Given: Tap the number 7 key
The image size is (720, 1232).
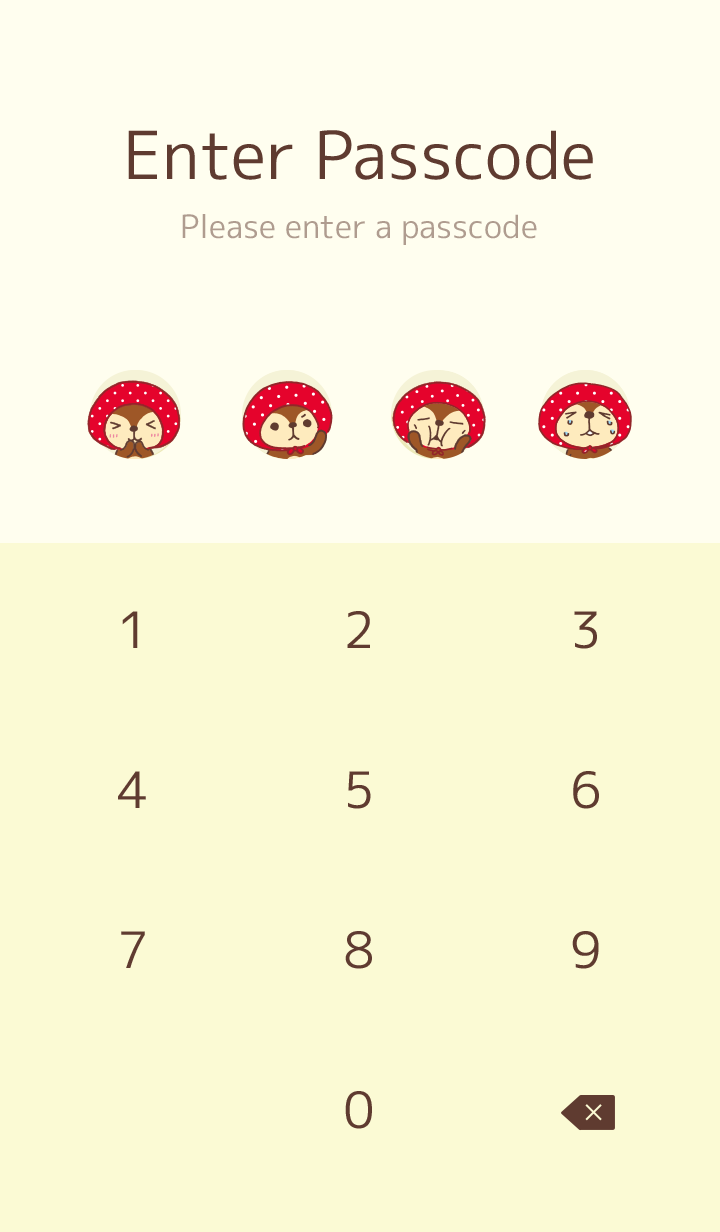Looking at the screenshot, I should click(x=132, y=951).
